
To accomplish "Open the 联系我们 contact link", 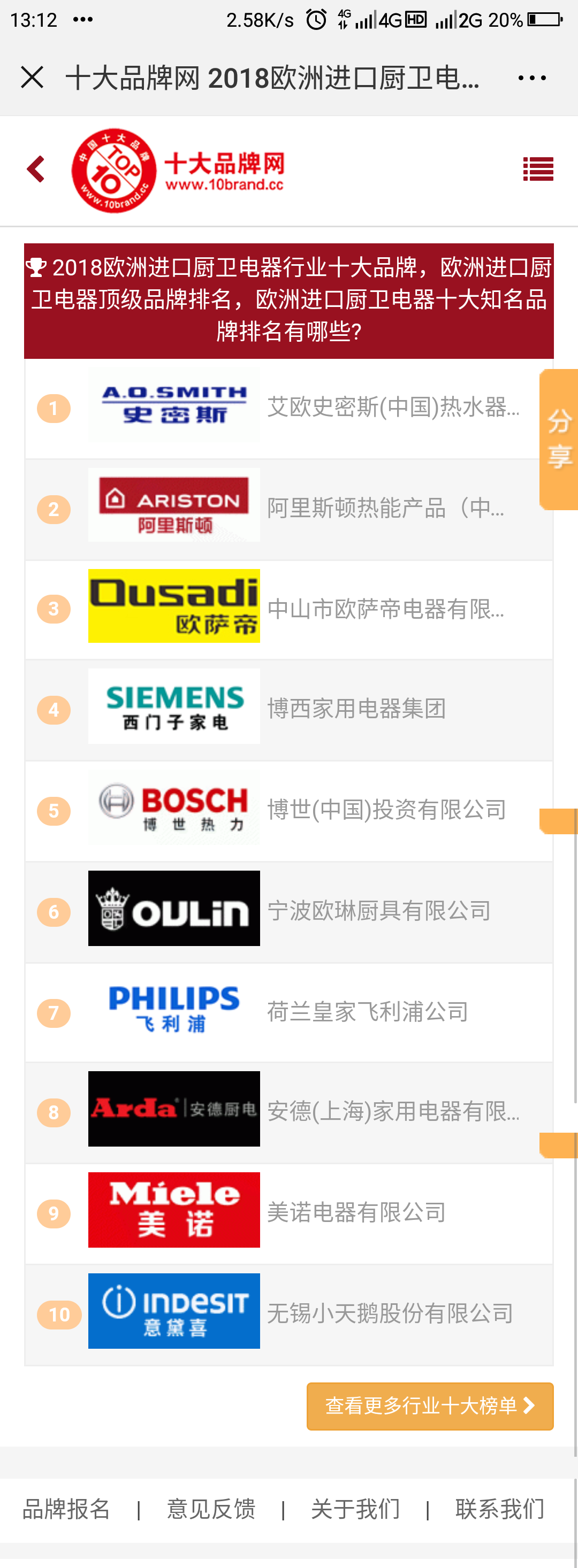I will (x=499, y=1510).
